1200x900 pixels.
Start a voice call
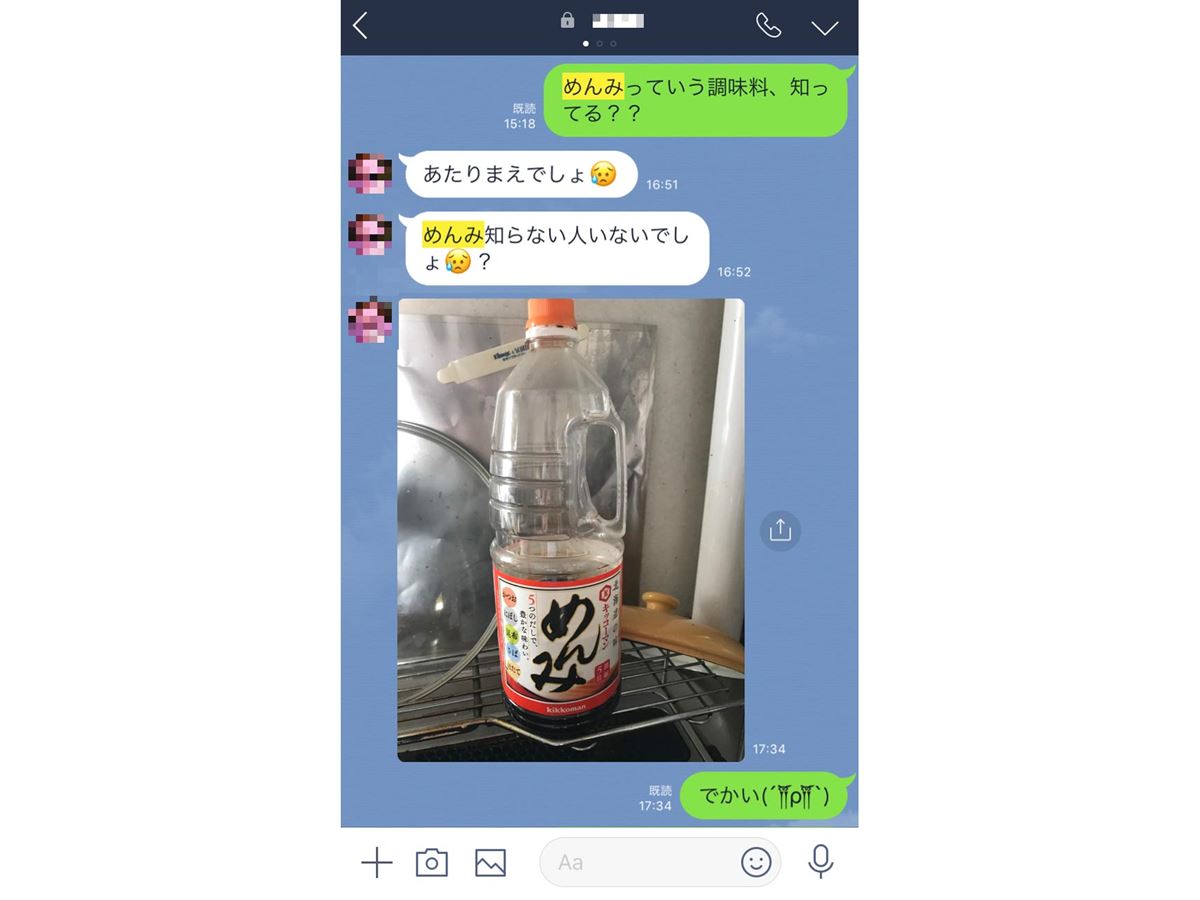click(x=768, y=26)
